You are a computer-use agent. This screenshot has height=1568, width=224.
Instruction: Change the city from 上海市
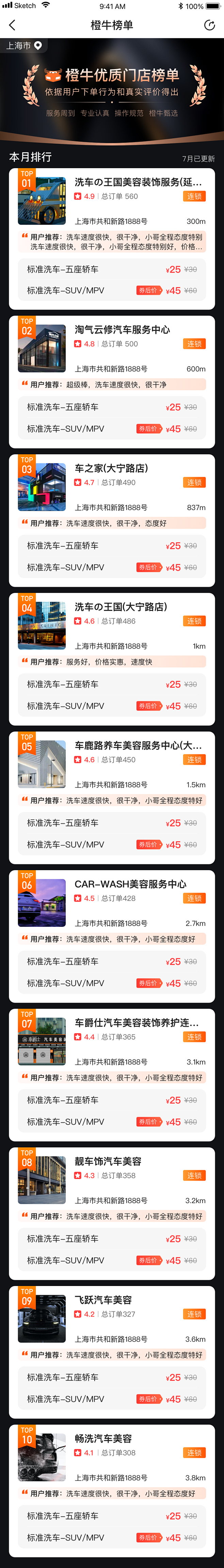pos(24,46)
